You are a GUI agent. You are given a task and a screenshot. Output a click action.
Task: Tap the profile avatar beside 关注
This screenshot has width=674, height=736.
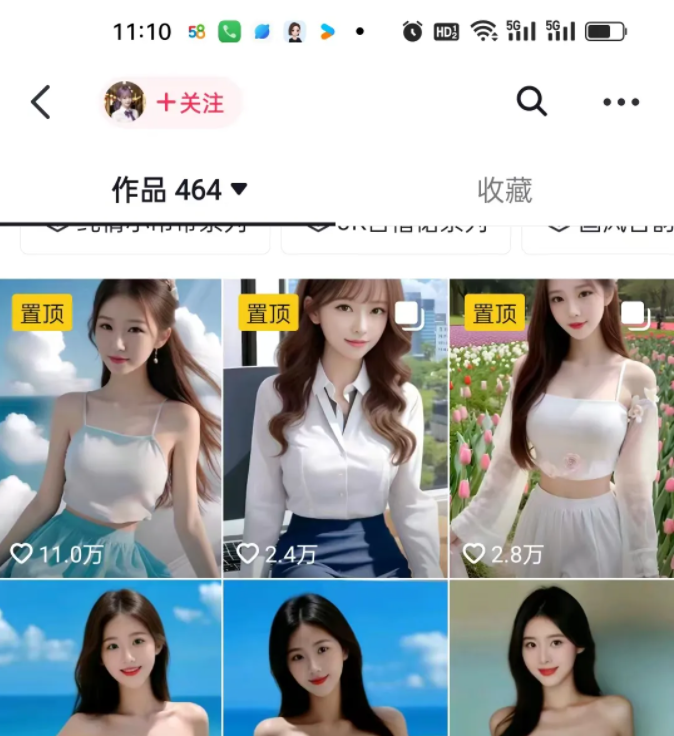click(x=126, y=102)
